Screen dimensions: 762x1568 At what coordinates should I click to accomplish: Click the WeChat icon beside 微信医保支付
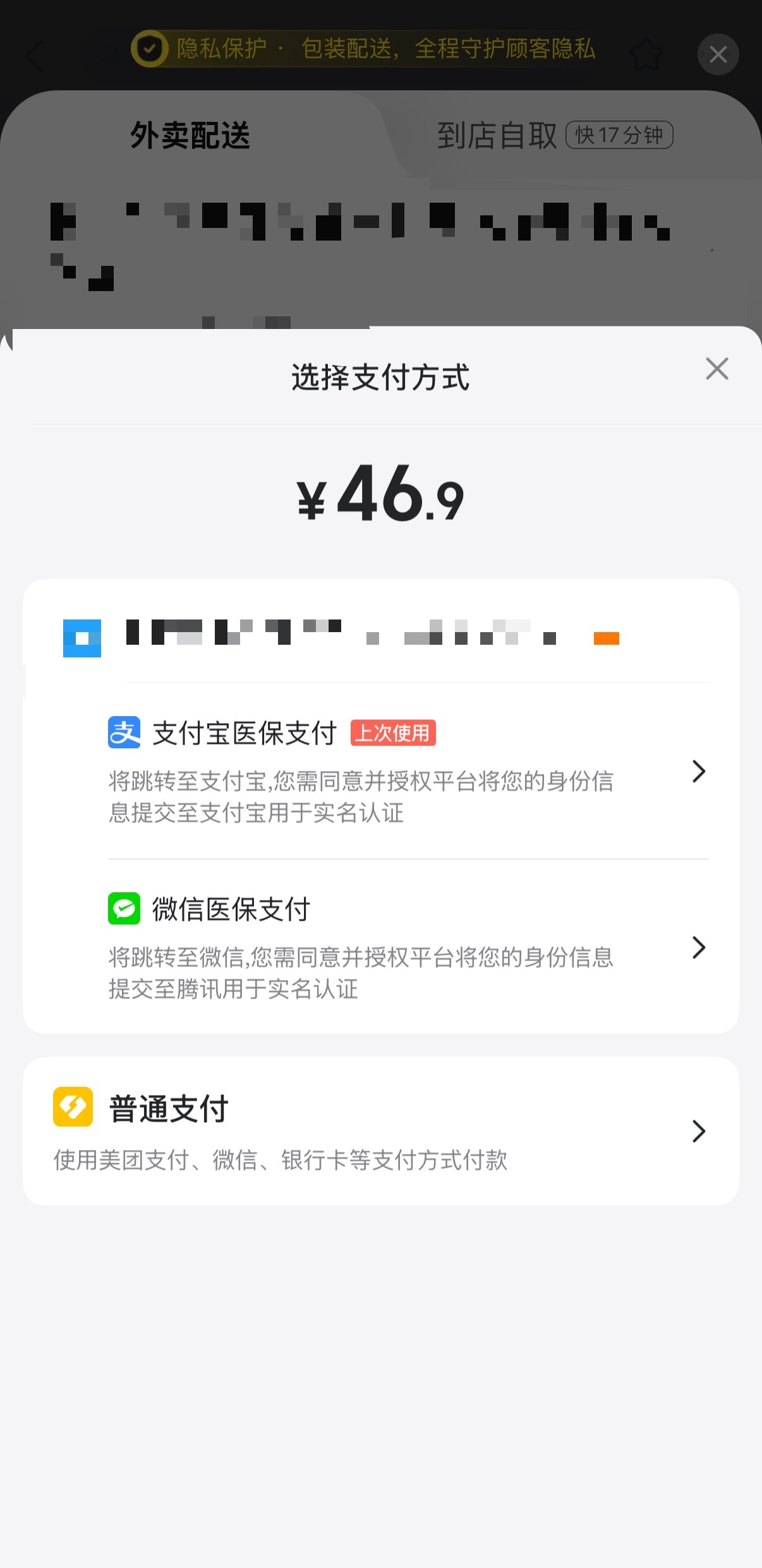click(x=124, y=909)
